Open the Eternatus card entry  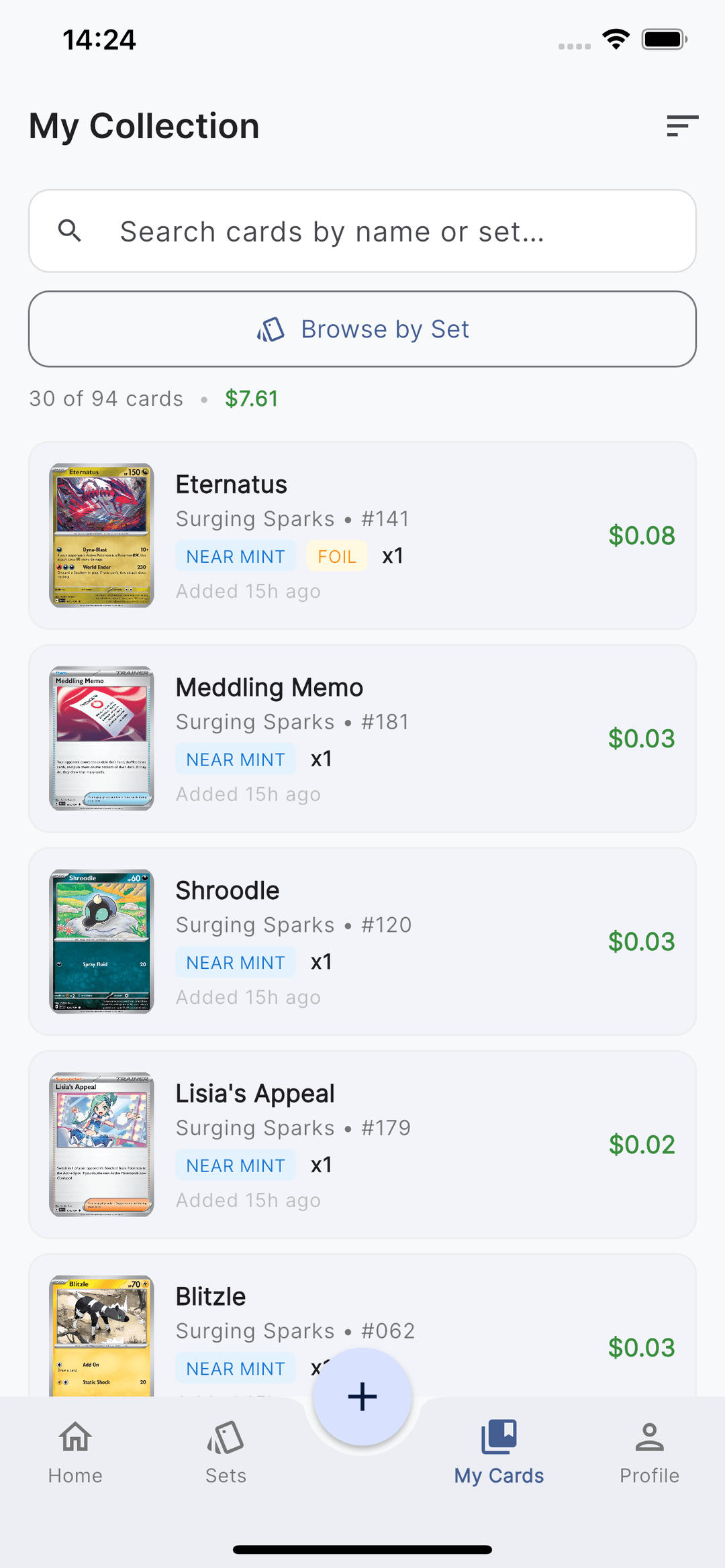click(x=362, y=535)
